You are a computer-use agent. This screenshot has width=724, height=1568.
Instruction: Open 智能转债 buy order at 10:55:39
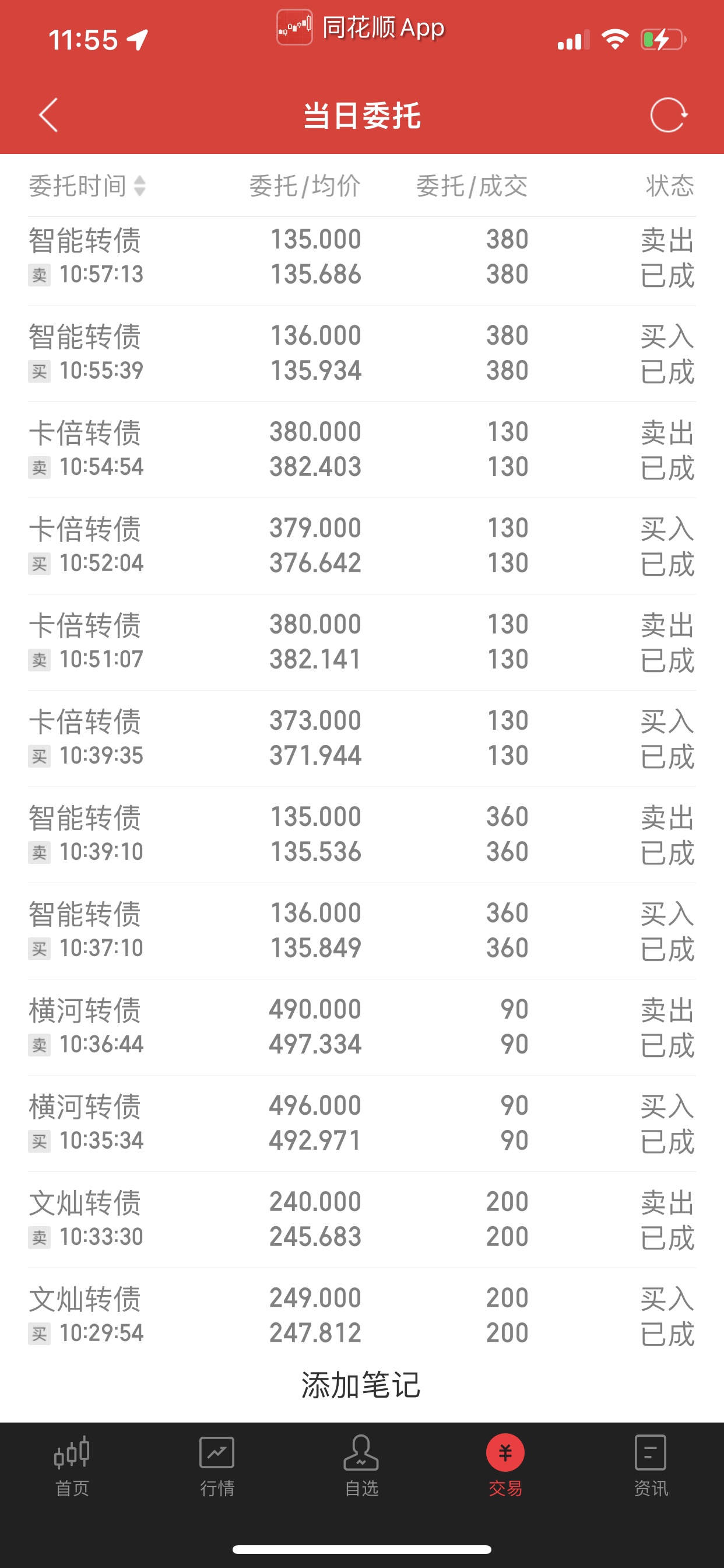point(362,353)
